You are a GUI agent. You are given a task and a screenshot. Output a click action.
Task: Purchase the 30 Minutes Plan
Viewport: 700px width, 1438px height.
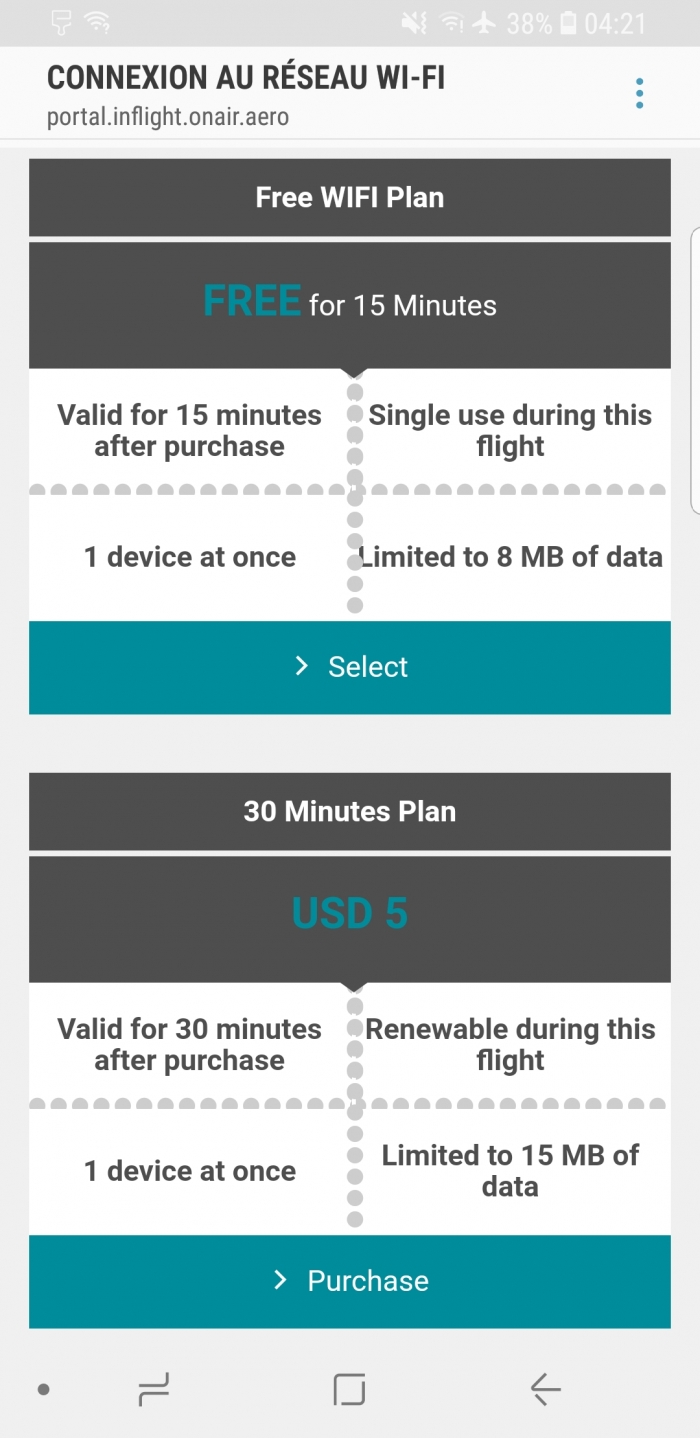350,1281
